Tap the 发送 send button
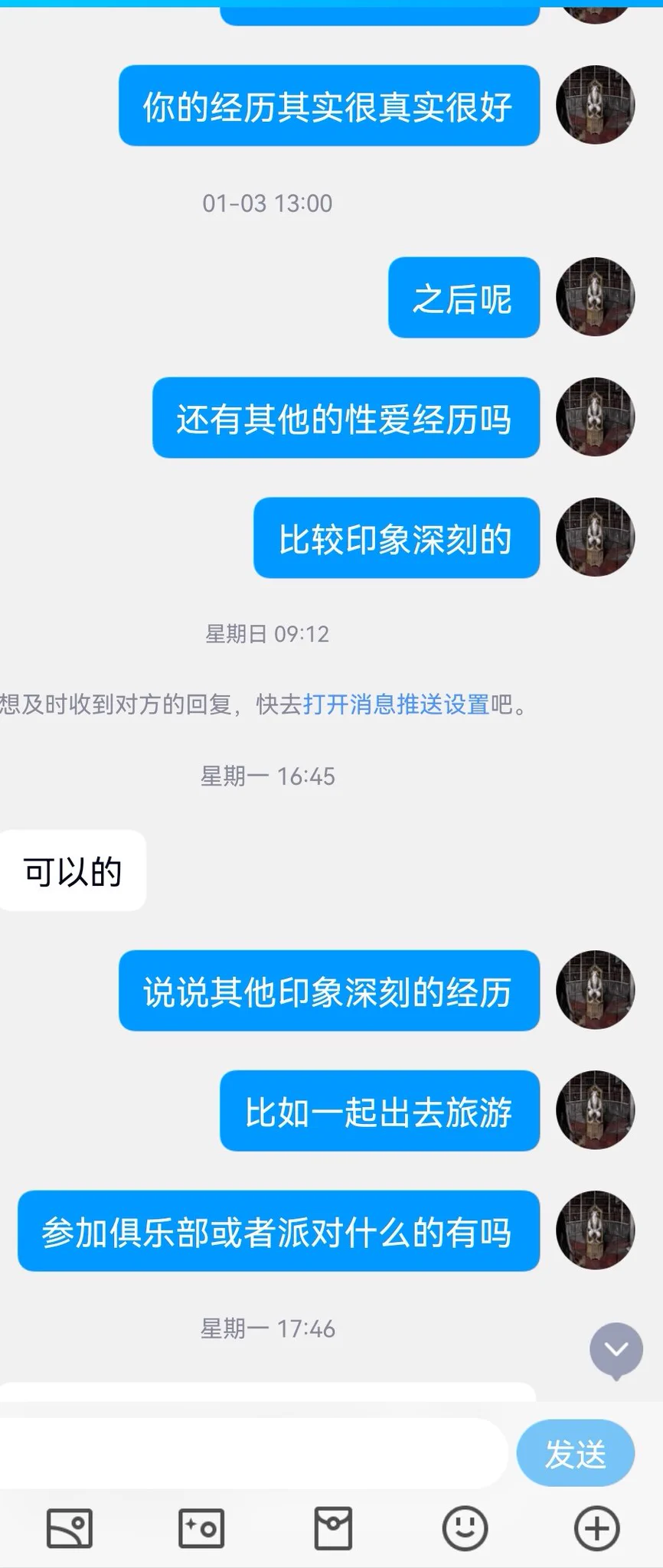The image size is (663, 1568). [x=575, y=1453]
